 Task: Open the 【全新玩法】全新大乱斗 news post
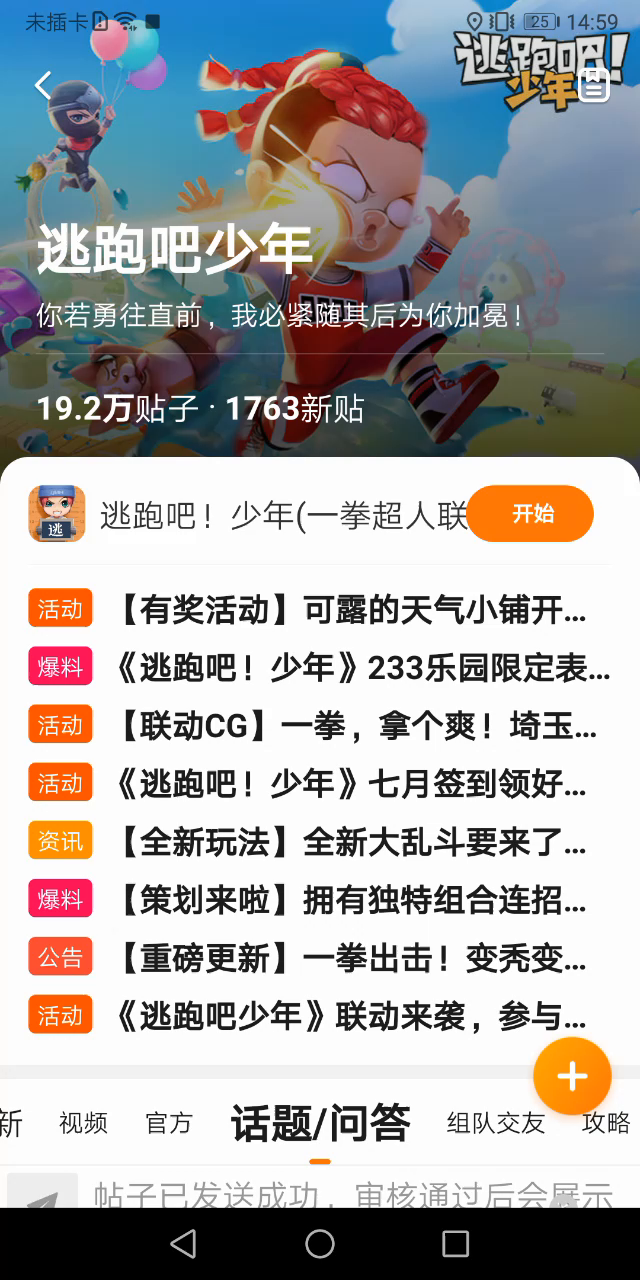click(x=350, y=842)
